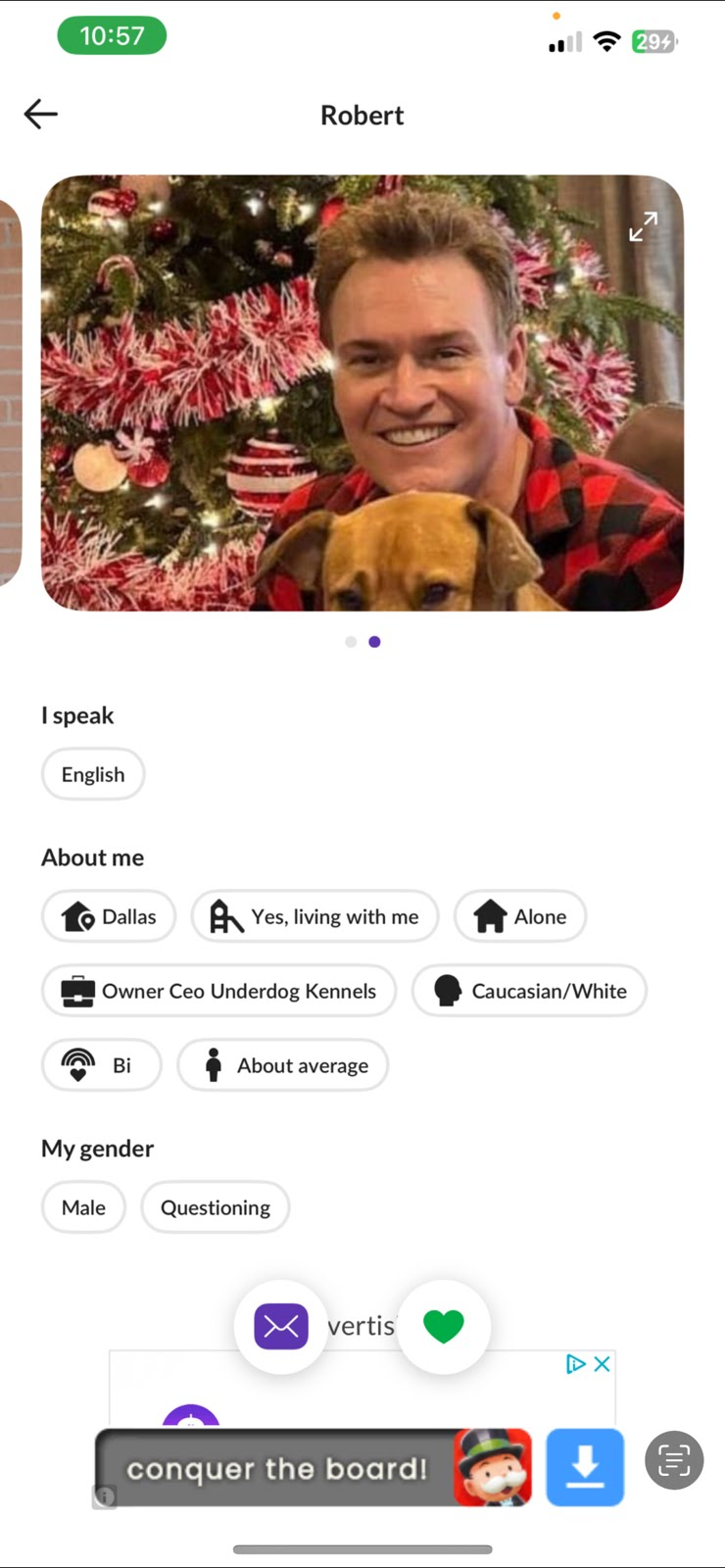Screen dimensions: 725x1568
Task: Open the AdChoices info icon
Action: coord(575,1363)
